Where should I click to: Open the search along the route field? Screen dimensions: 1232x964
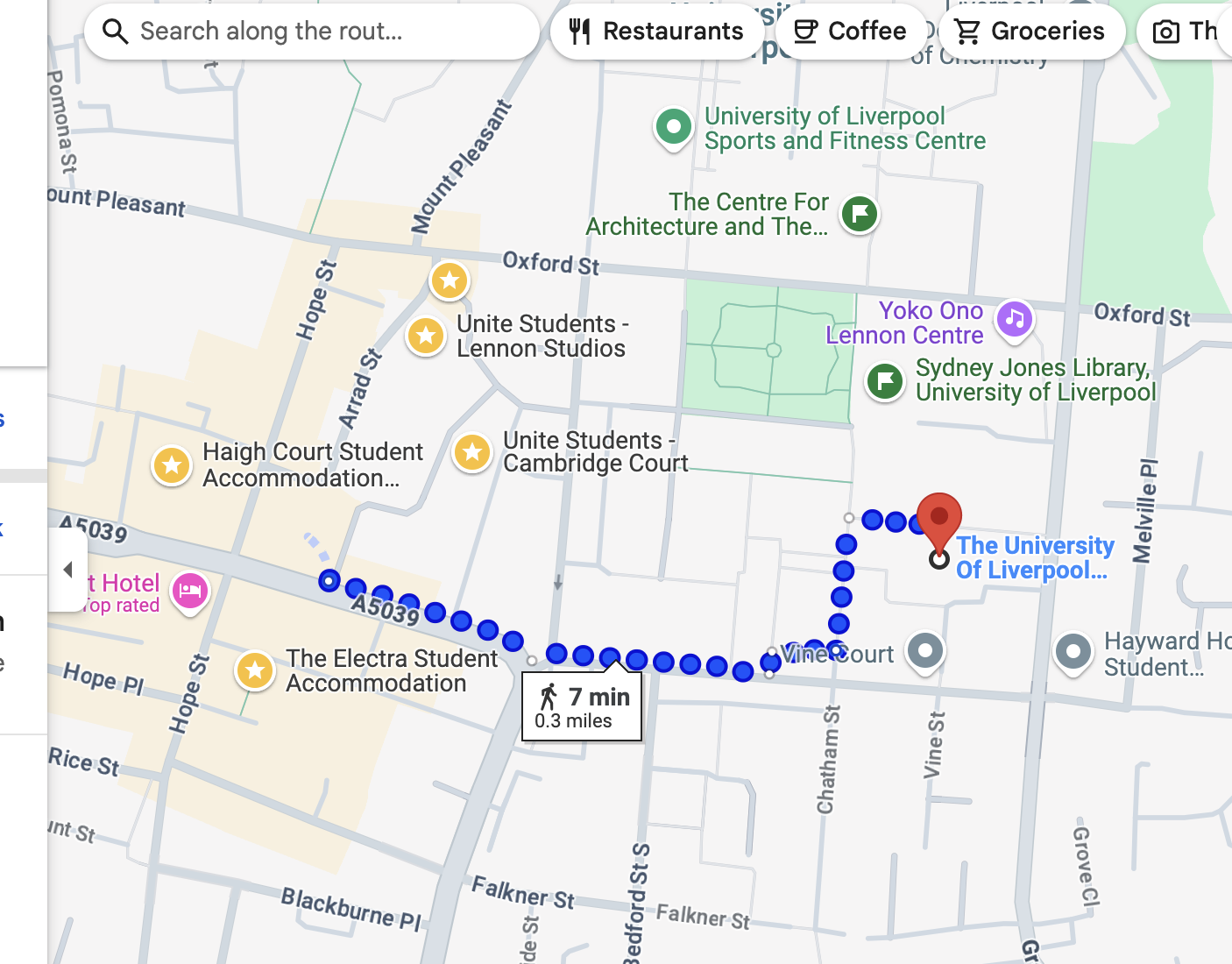(311, 32)
